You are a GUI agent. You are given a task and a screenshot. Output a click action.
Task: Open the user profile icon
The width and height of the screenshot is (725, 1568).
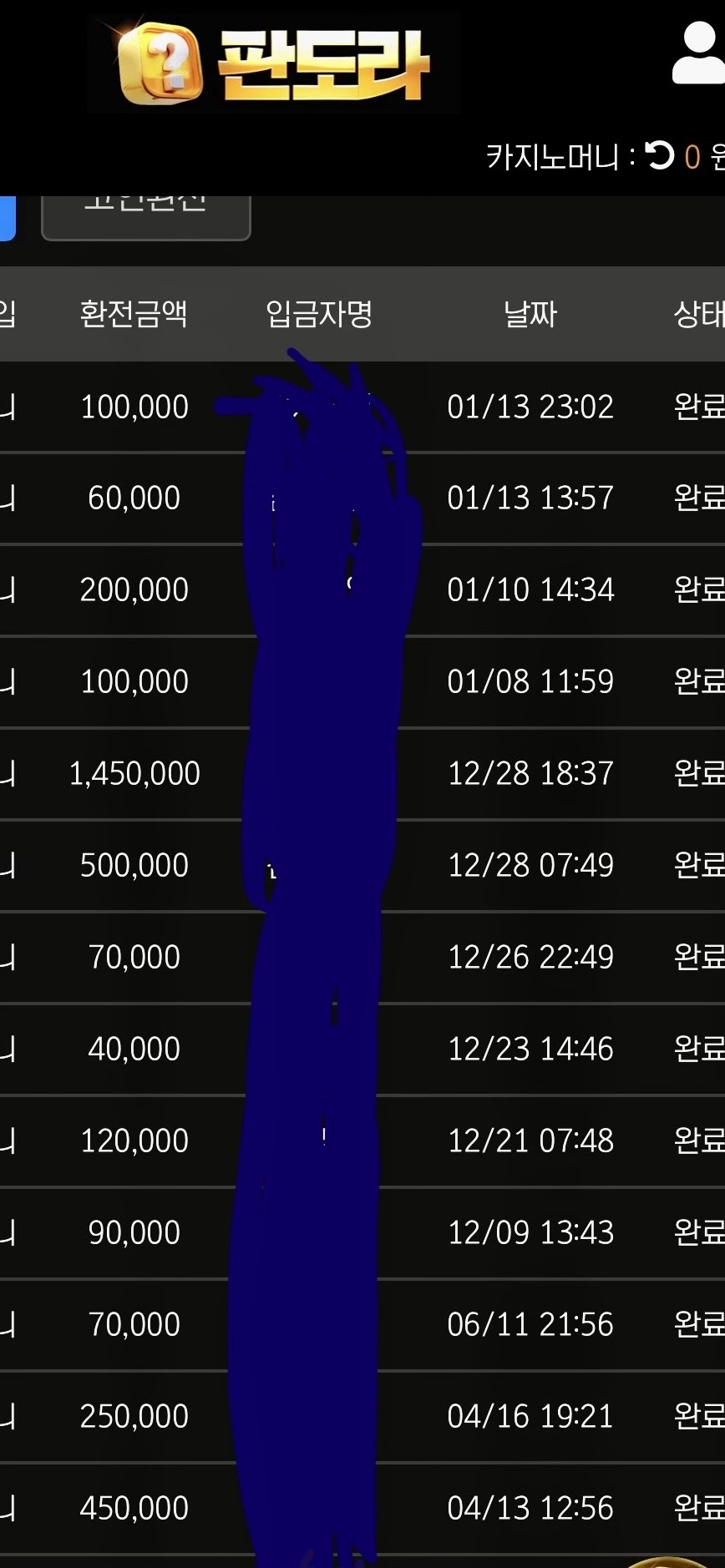click(x=700, y=54)
